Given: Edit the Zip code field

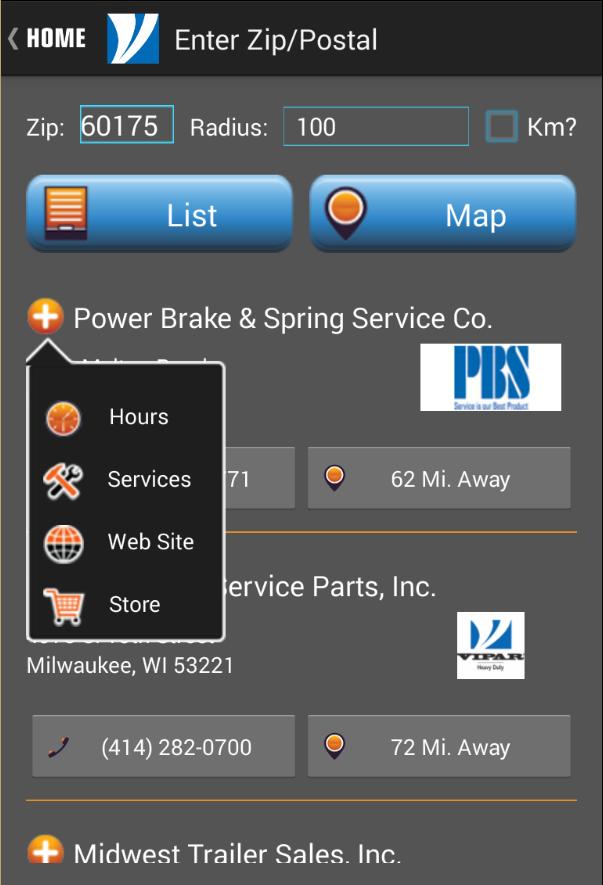Looking at the screenshot, I should pos(126,126).
